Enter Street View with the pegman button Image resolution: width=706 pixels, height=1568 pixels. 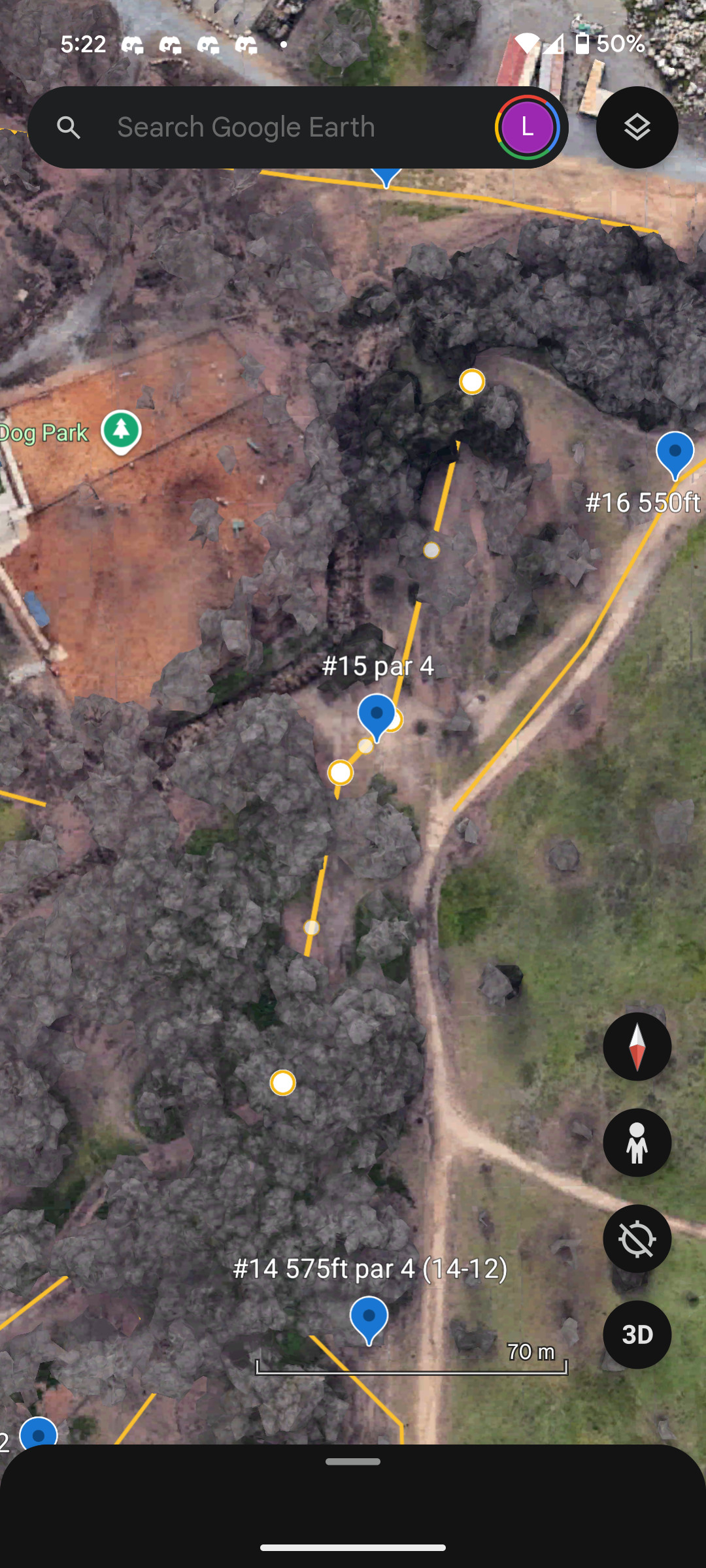[x=637, y=1143]
